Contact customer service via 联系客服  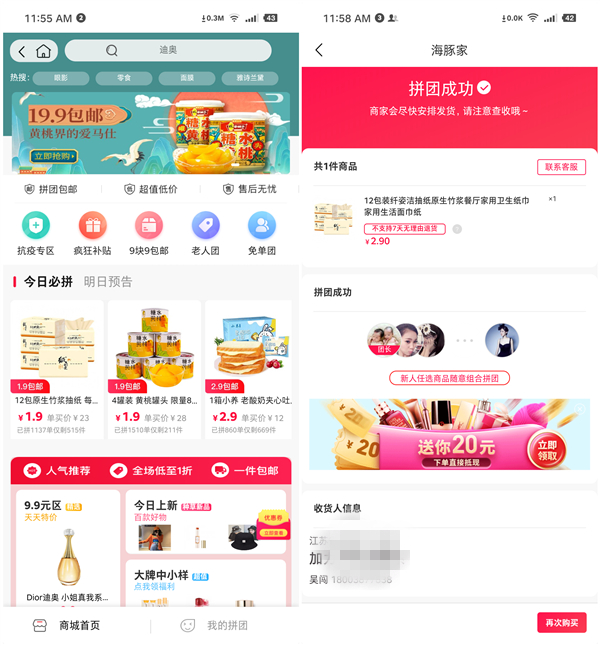pyautogui.click(x=561, y=167)
